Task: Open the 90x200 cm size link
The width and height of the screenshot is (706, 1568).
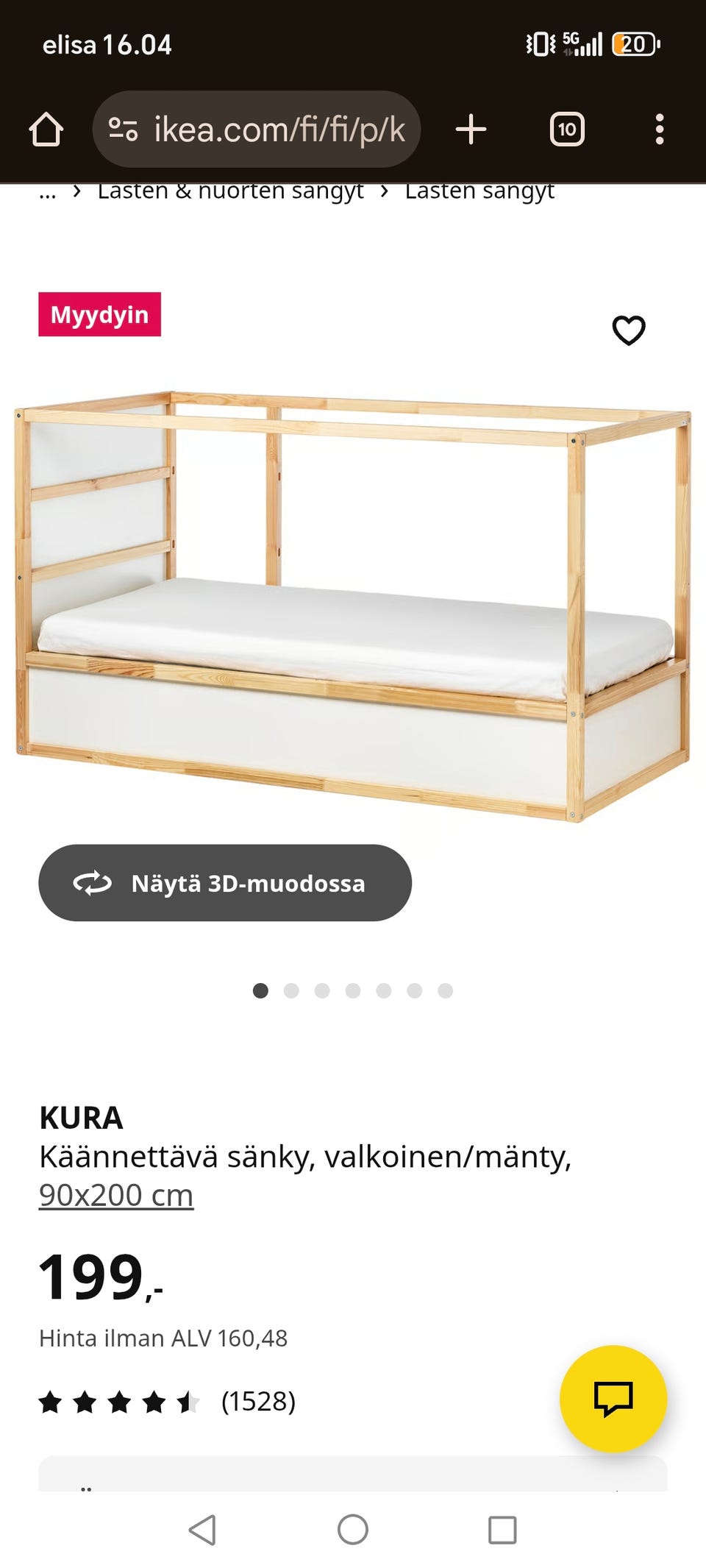Action: [x=116, y=1193]
